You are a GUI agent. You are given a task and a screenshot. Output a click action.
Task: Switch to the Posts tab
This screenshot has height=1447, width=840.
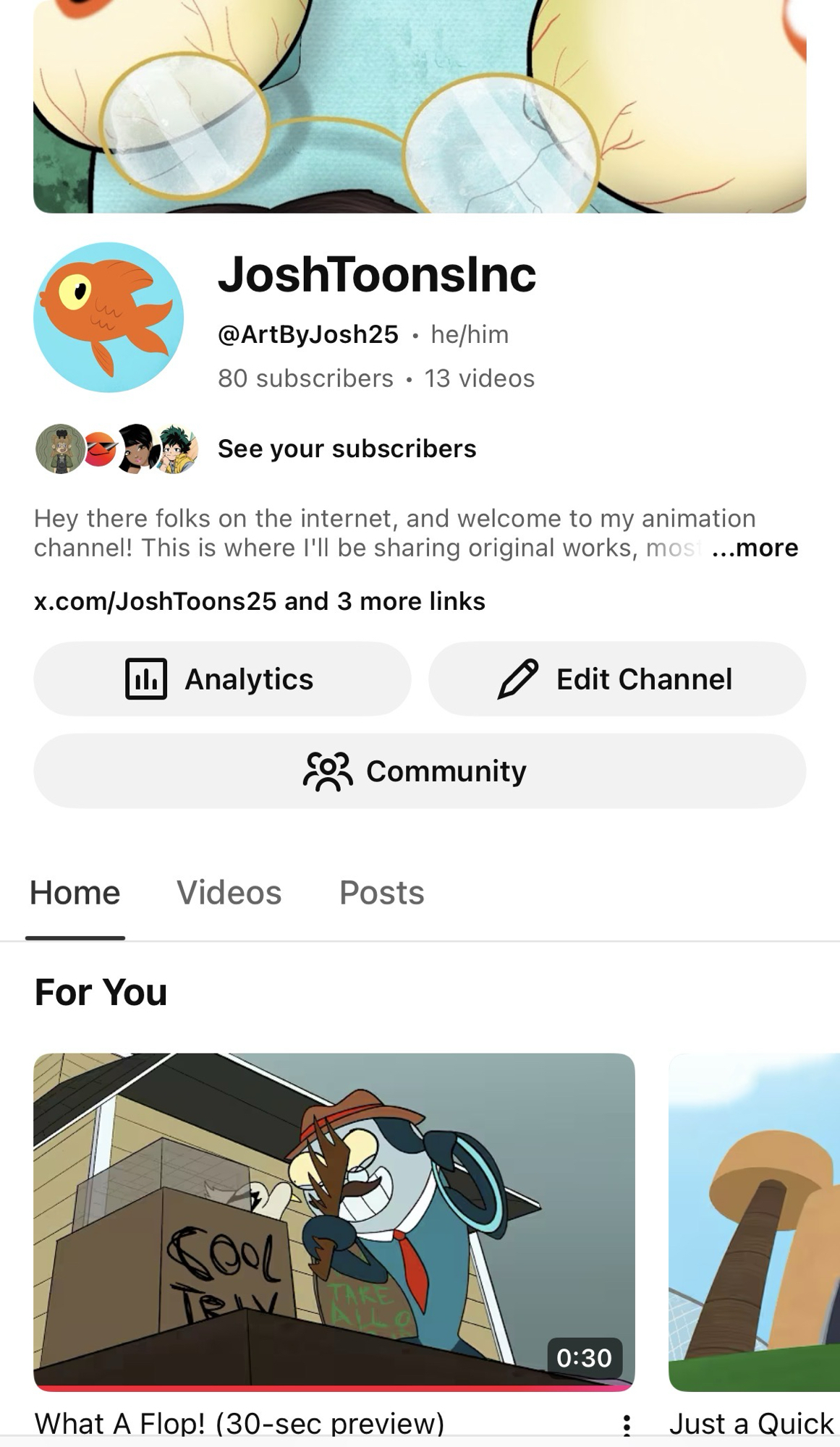point(381,893)
